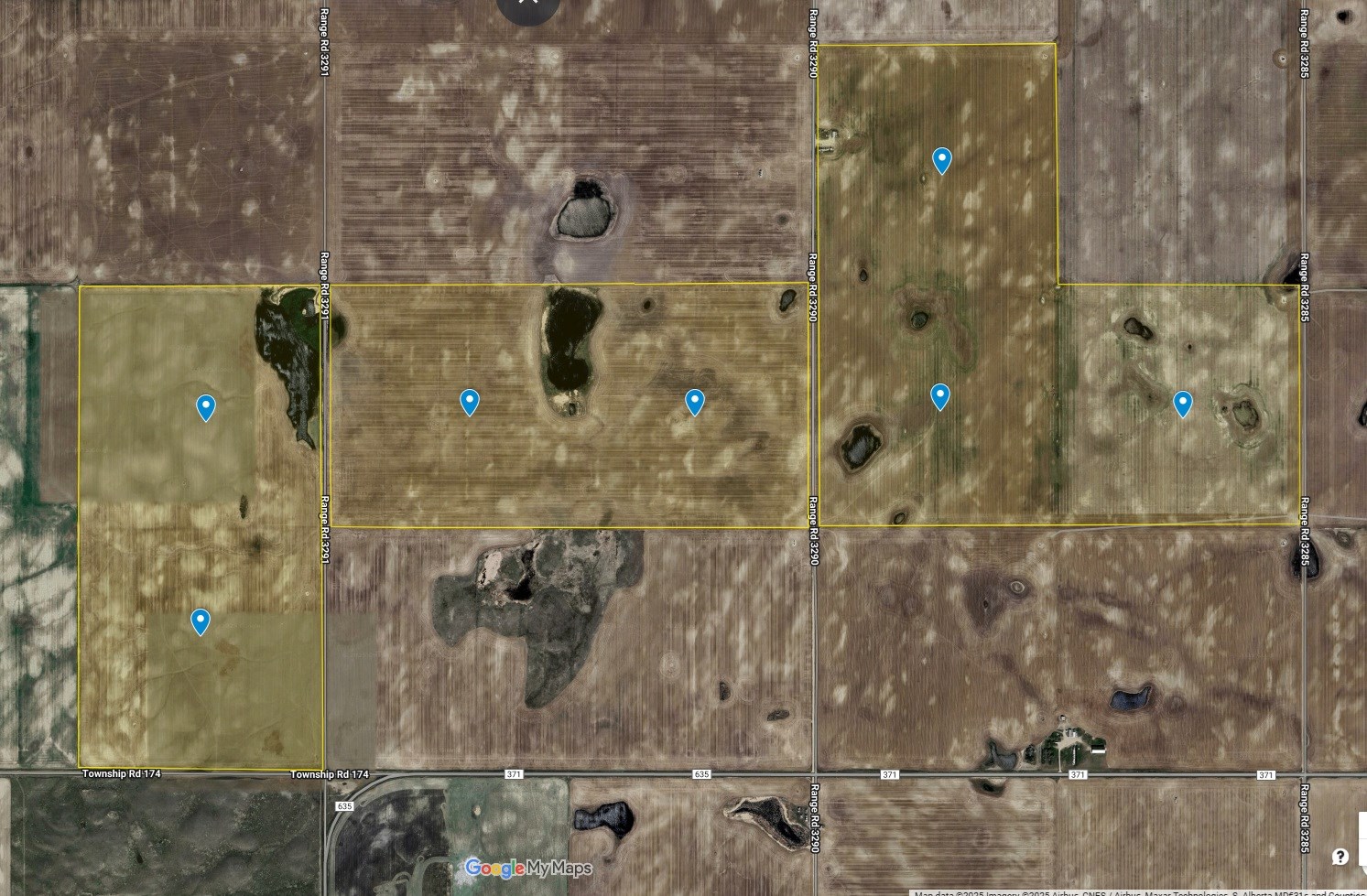
Task: Select the pin just east of the large dark pond
Action: pyautogui.click(x=694, y=402)
